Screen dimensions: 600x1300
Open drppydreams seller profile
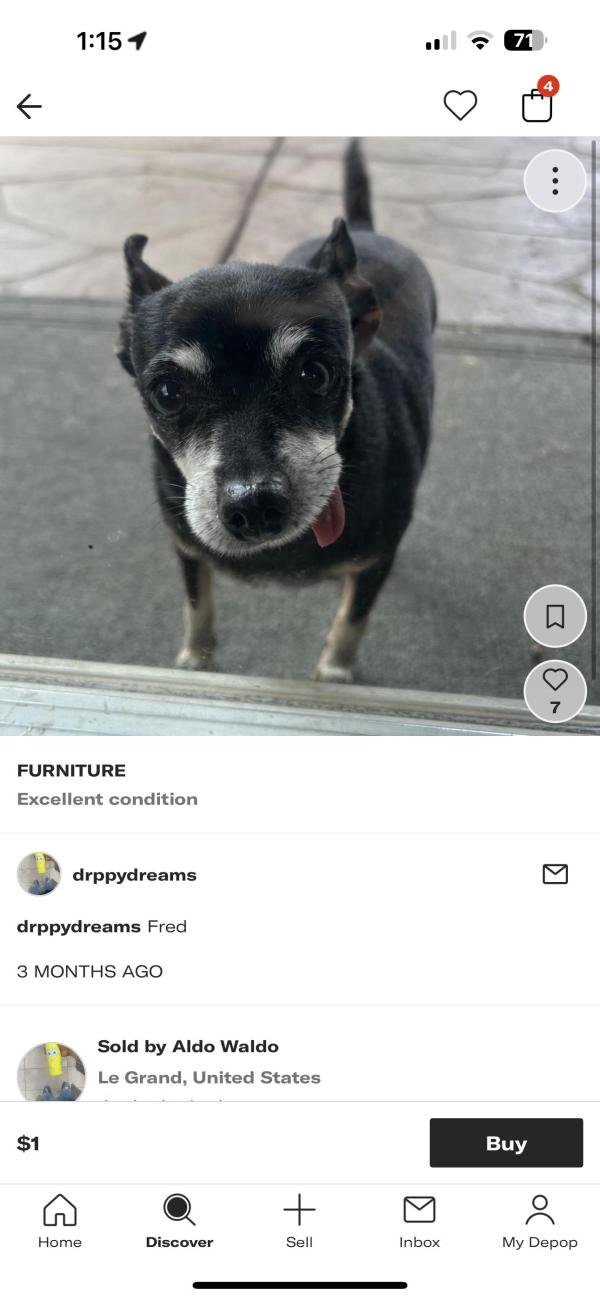click(133, 875)
